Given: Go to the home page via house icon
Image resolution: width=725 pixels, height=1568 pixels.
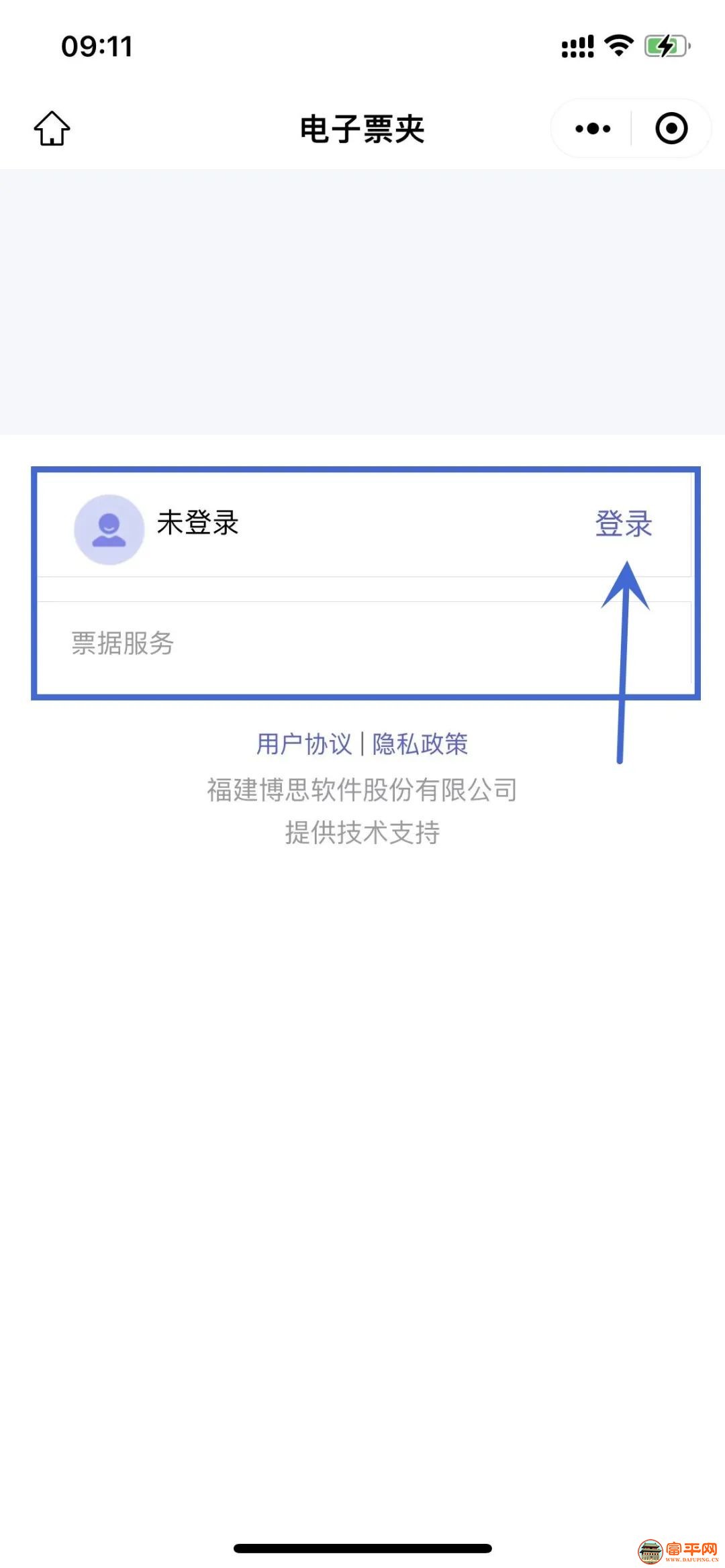Looking at the screenshot, I should tap(52, 128).
